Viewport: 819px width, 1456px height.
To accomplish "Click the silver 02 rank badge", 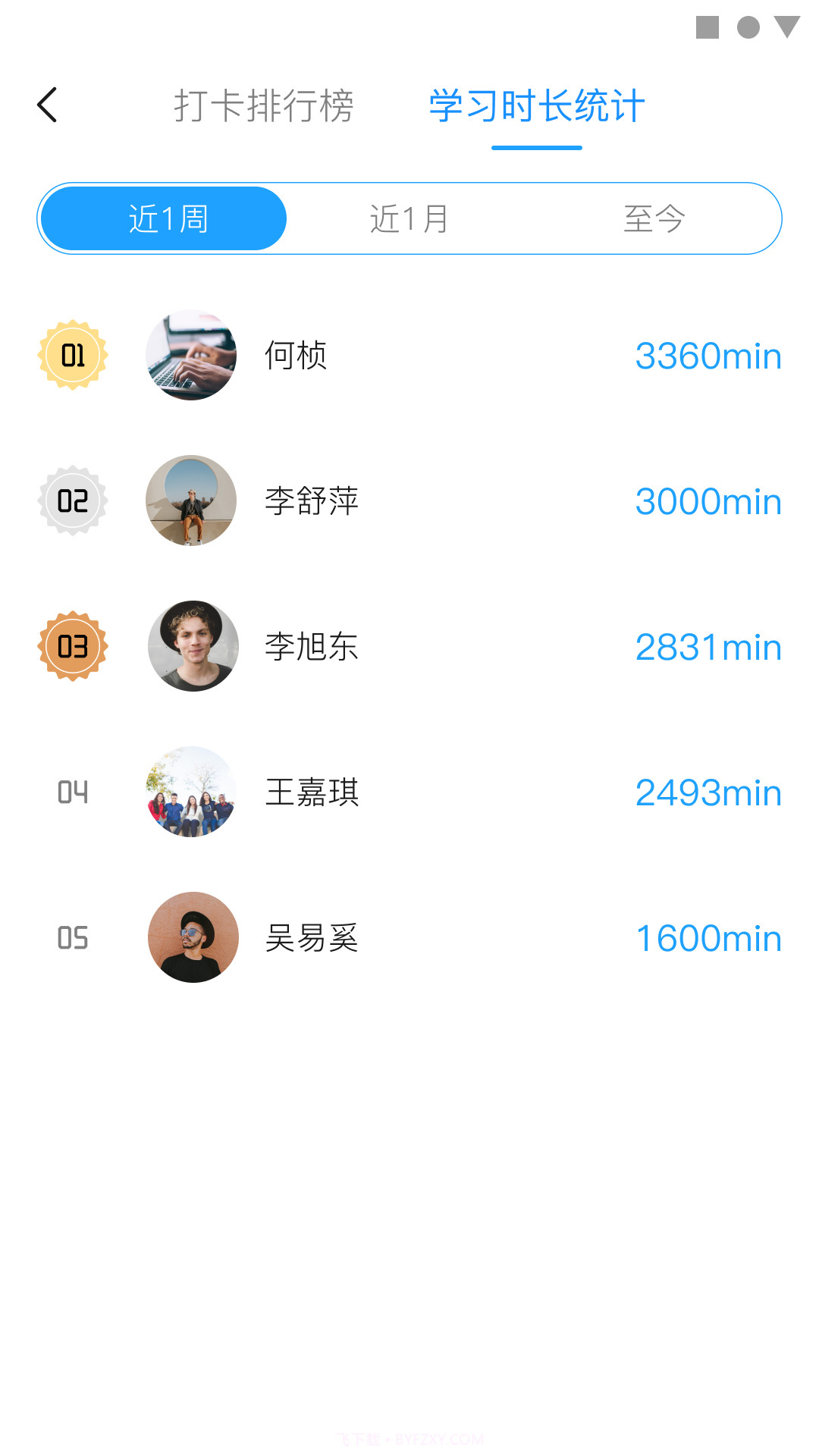I will coord(73,500).
